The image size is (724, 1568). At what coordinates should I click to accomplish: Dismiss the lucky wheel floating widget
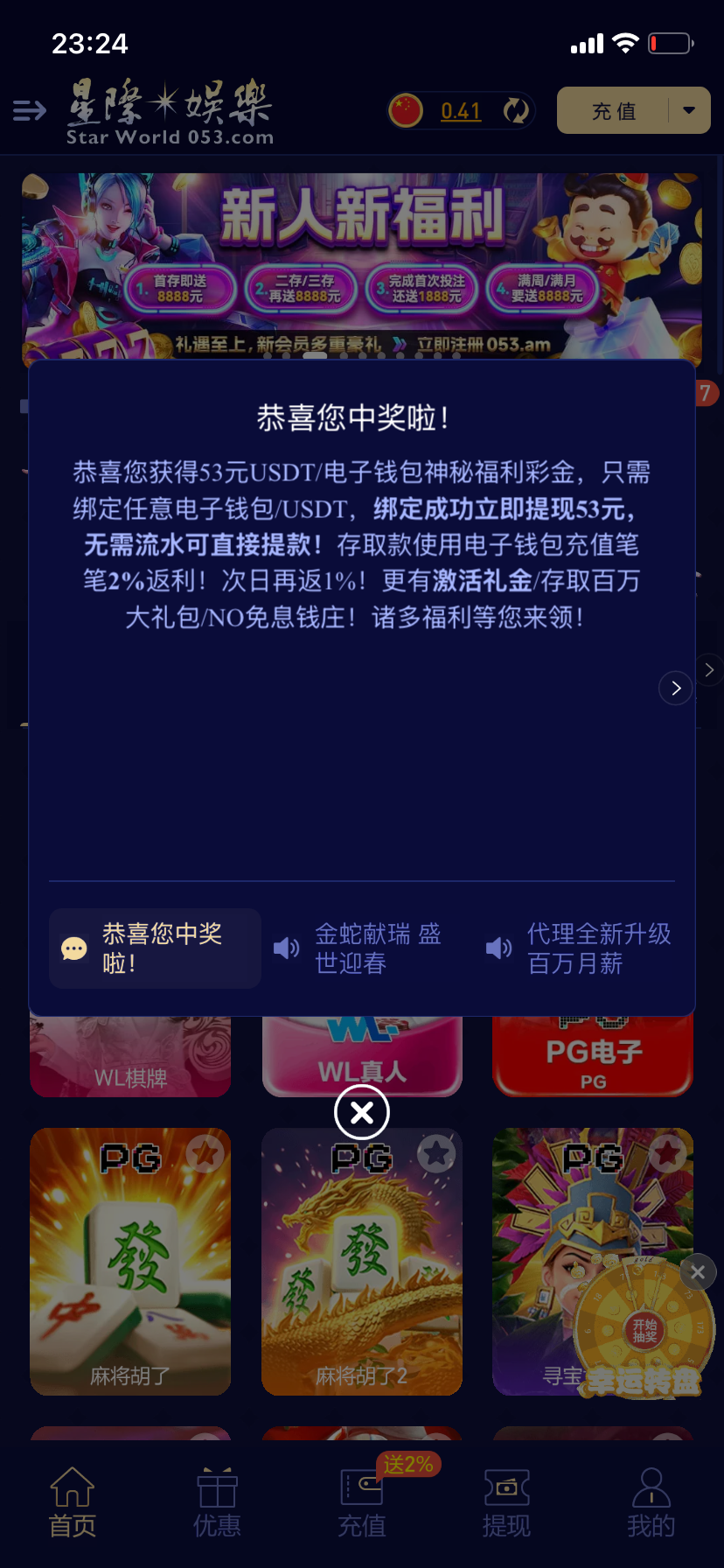point(697,1272)
